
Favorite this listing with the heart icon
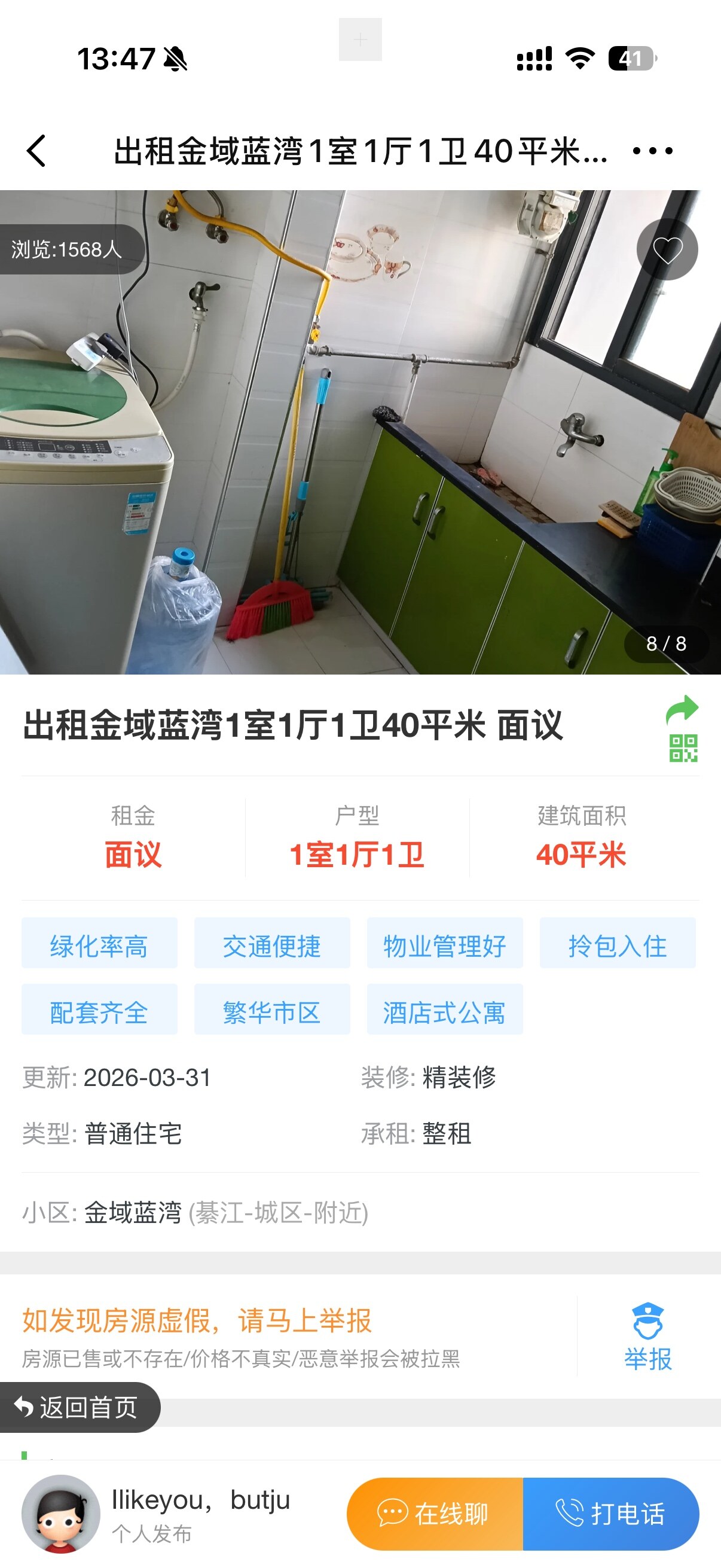[667, 249]
